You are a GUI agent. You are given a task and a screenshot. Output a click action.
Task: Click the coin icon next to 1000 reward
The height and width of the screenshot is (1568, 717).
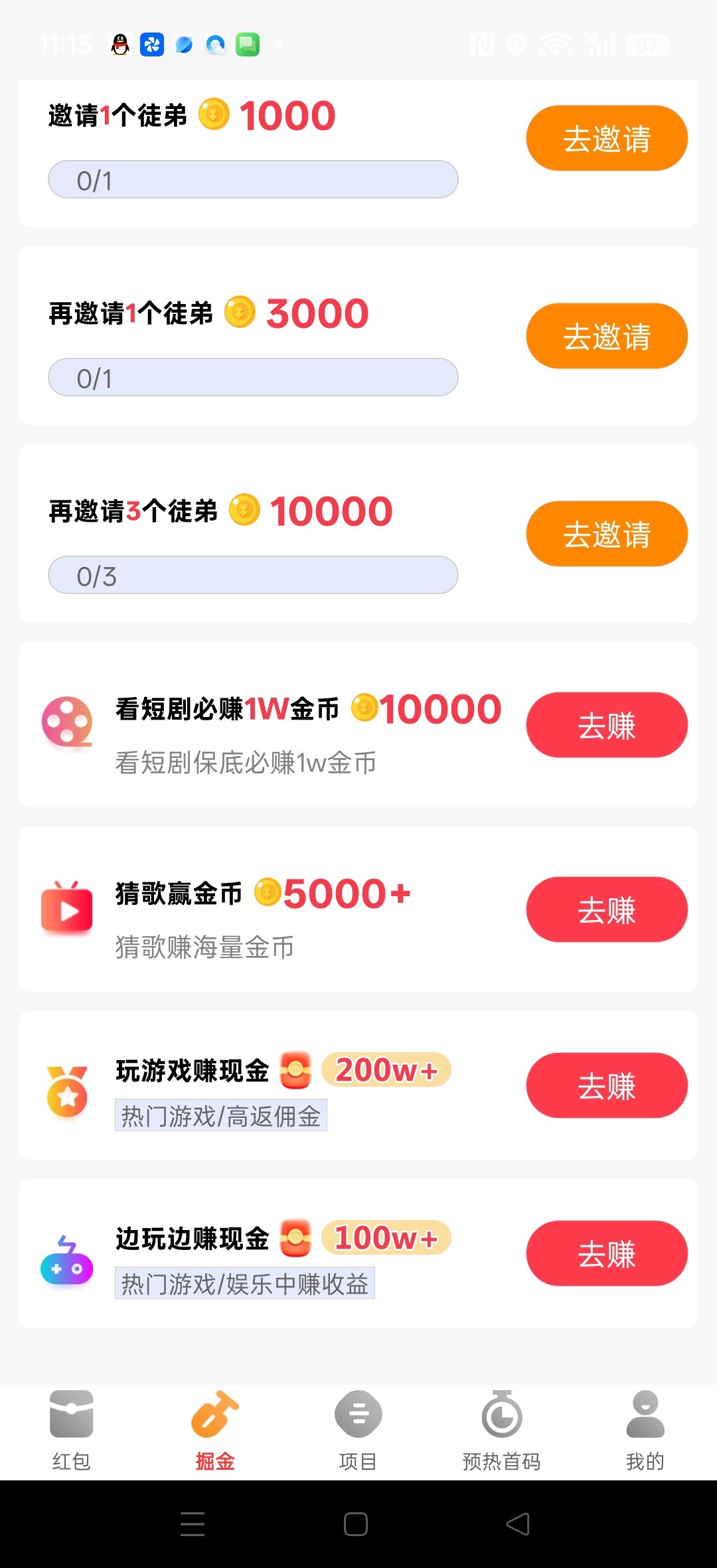214,114
